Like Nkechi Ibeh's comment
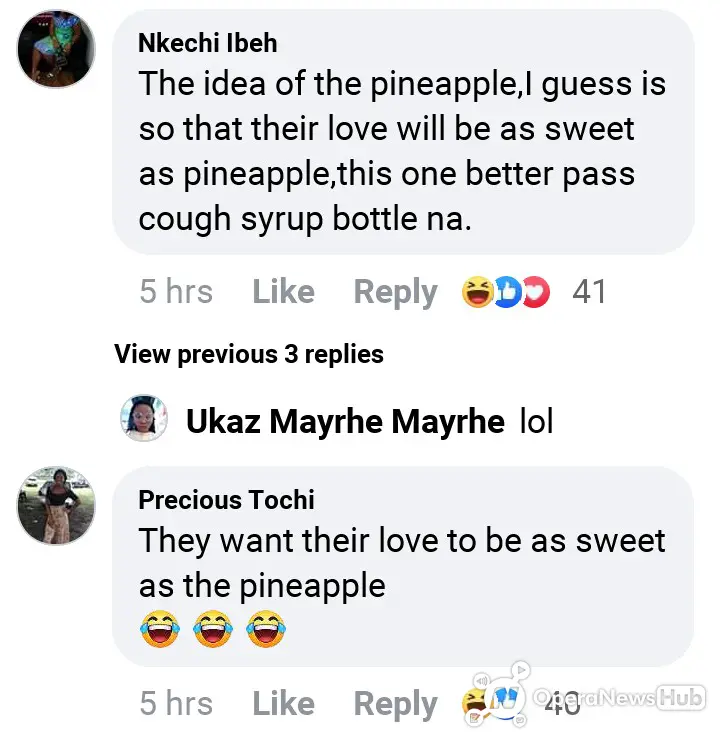 tap(283, 292)
